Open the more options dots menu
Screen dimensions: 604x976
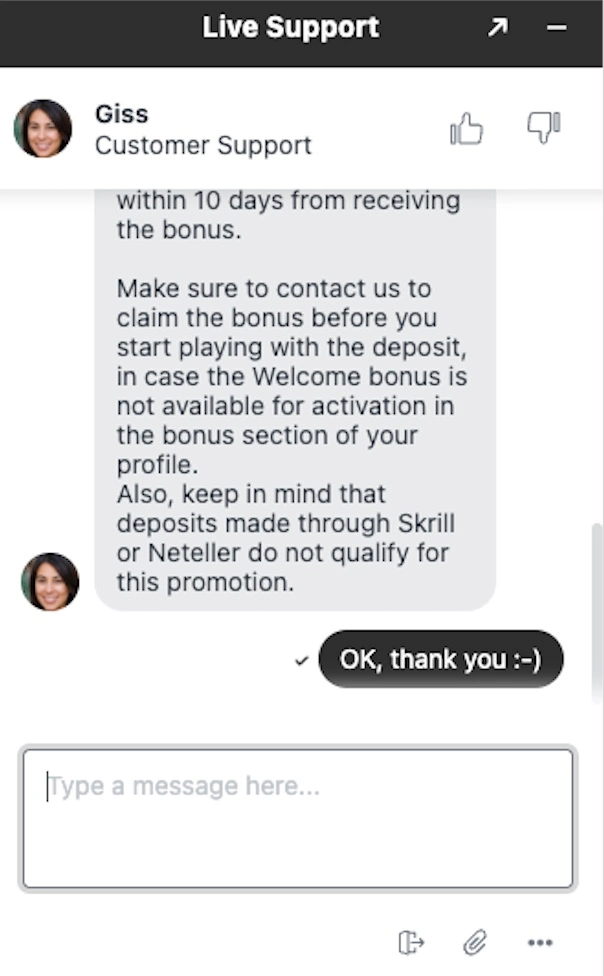click(x=540, y=942)
